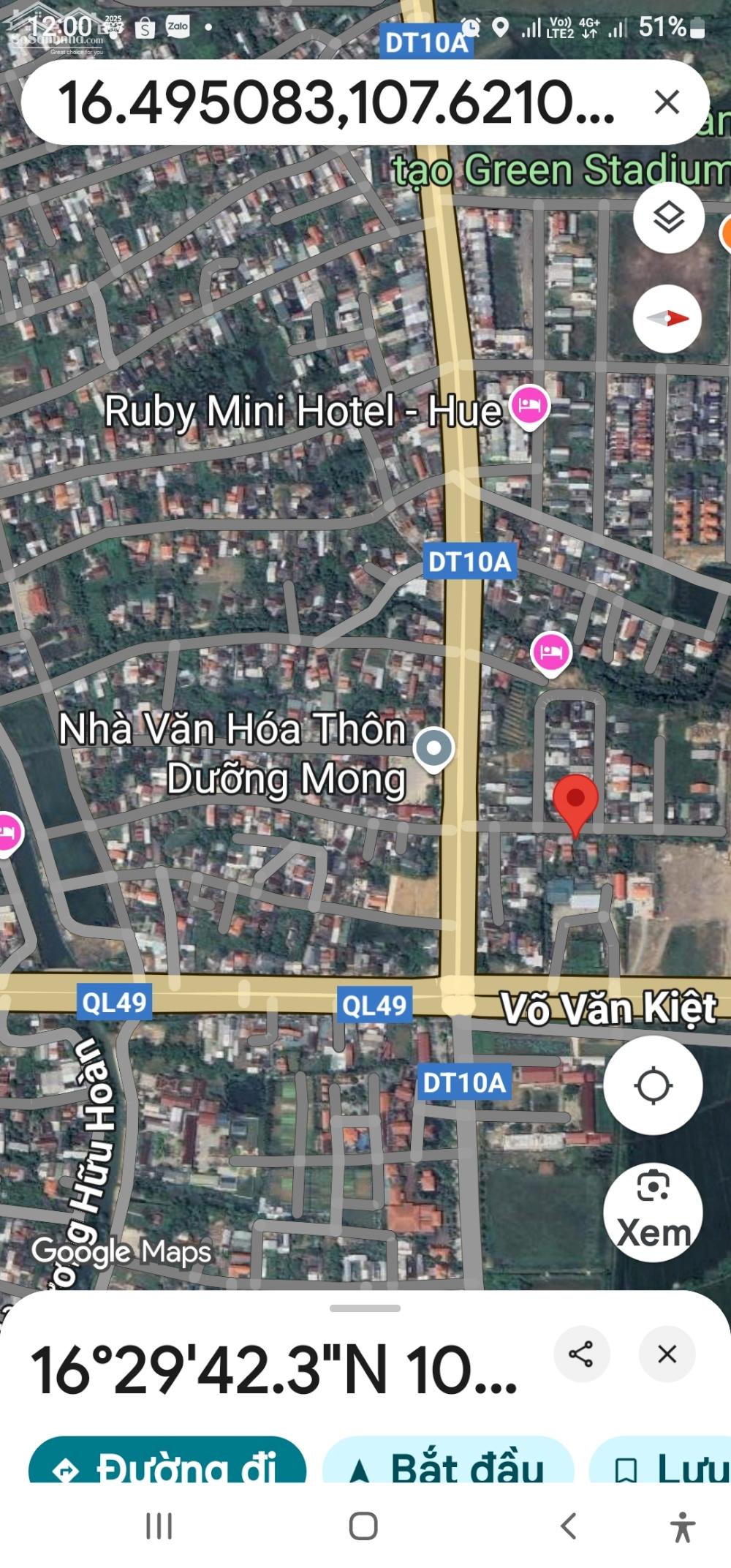Clear the coordinates in the search box
Screen dimensions: 731x1568
click(x=667, y=102)
